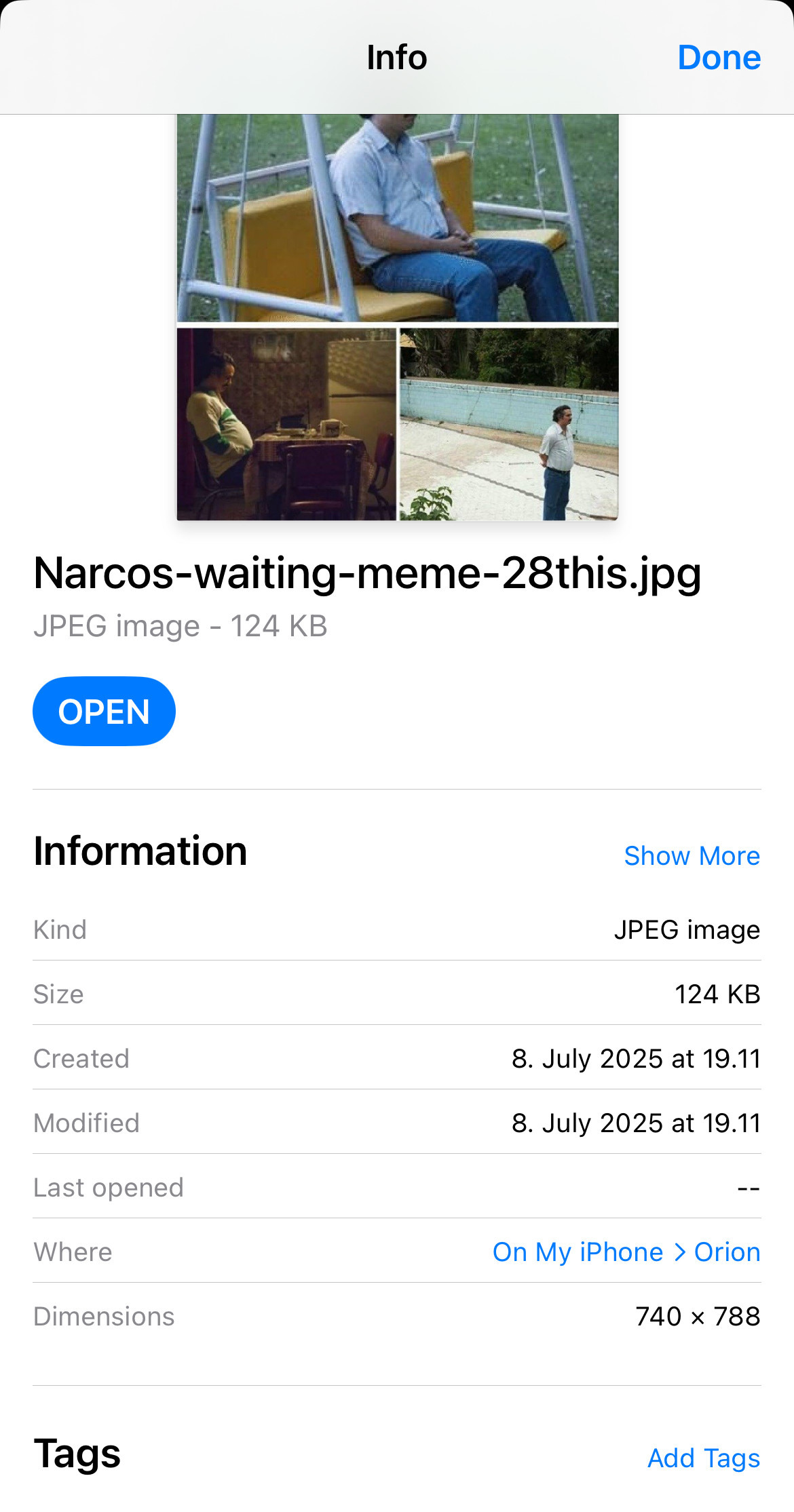Open the file with the OPEN button
Screen dimensions: 794x1512
click(x=104, y=712)
